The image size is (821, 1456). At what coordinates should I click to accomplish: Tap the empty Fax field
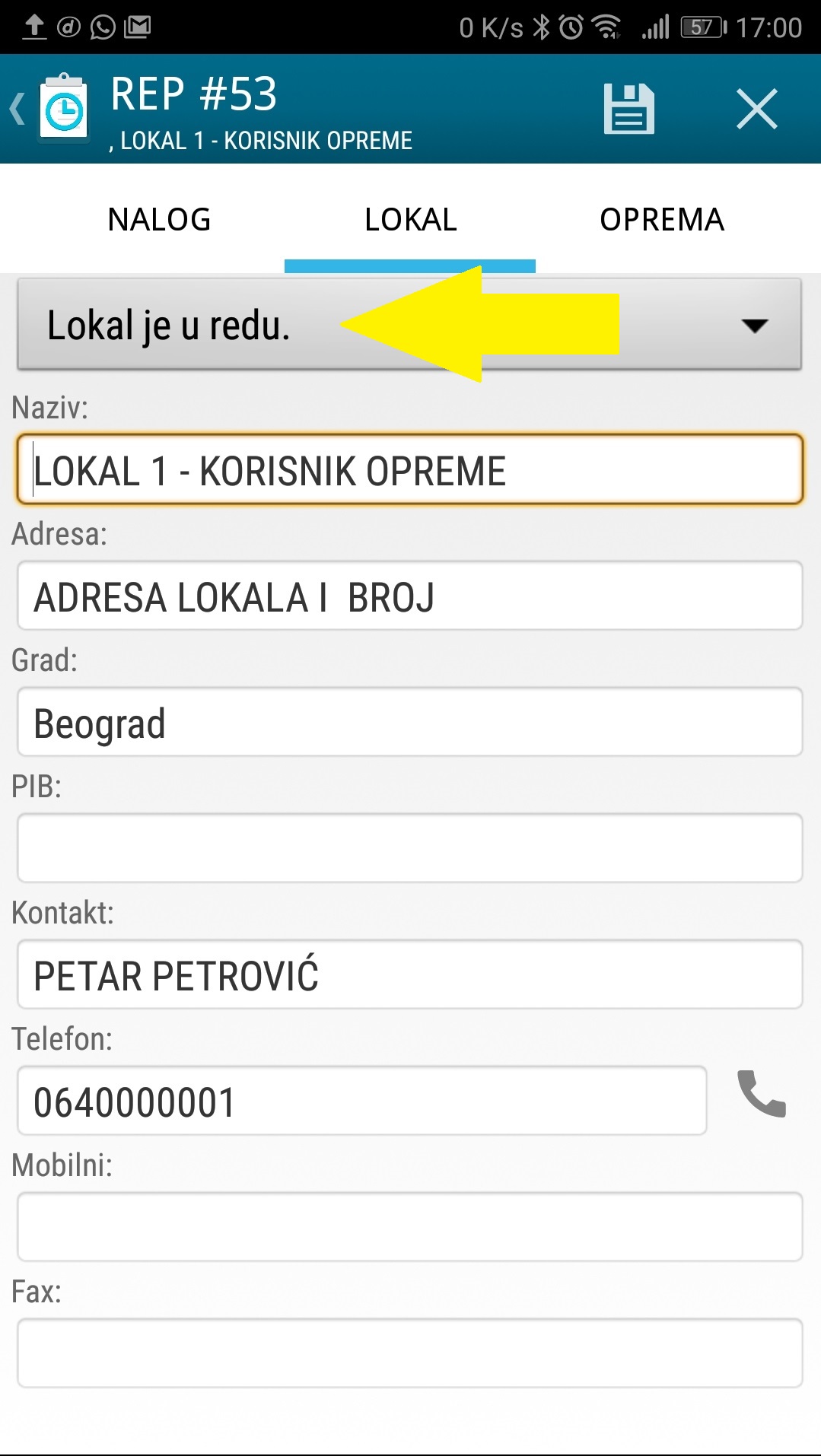pos(409,1353)
